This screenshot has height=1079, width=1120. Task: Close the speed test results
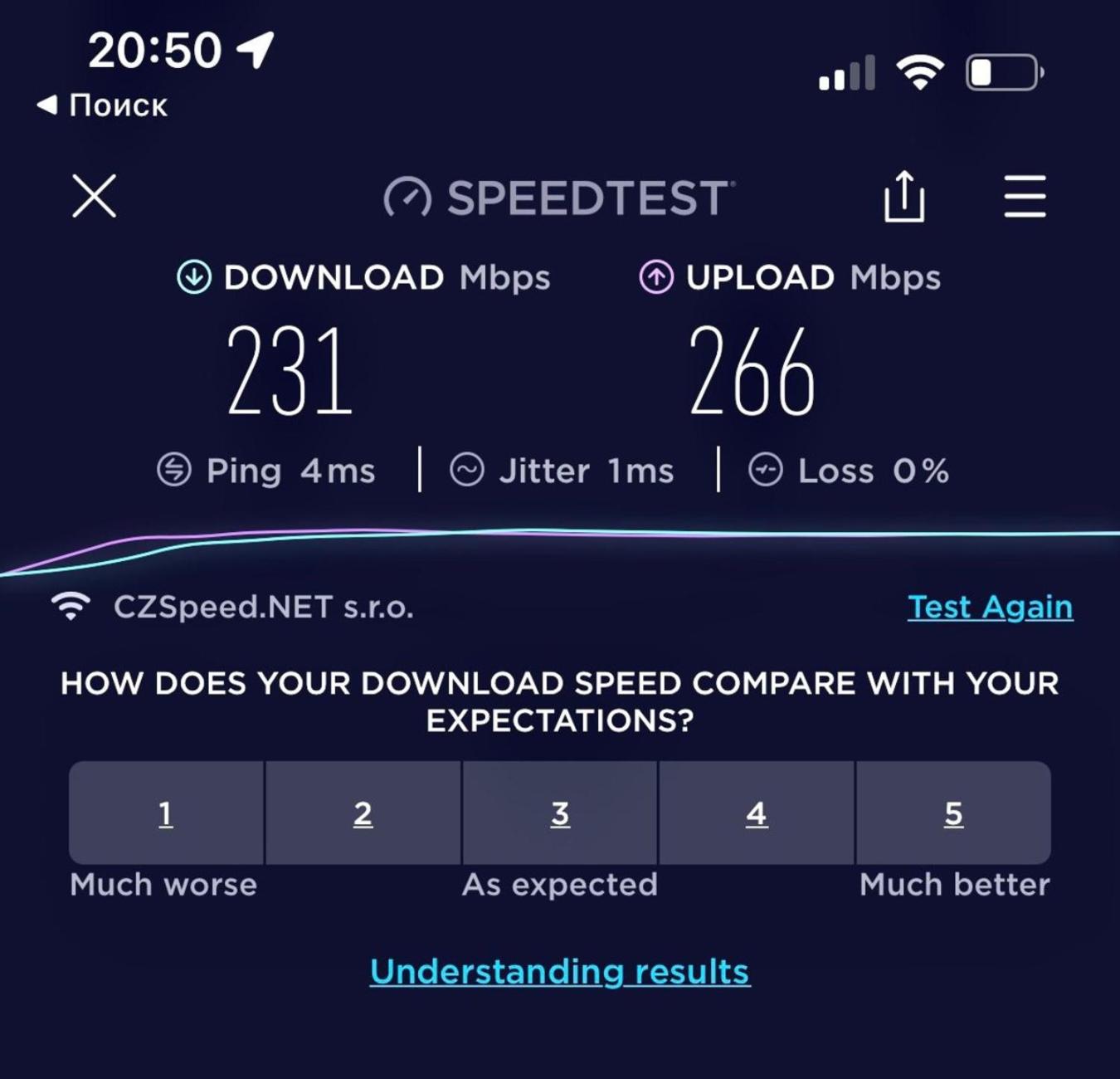(94, 197)
